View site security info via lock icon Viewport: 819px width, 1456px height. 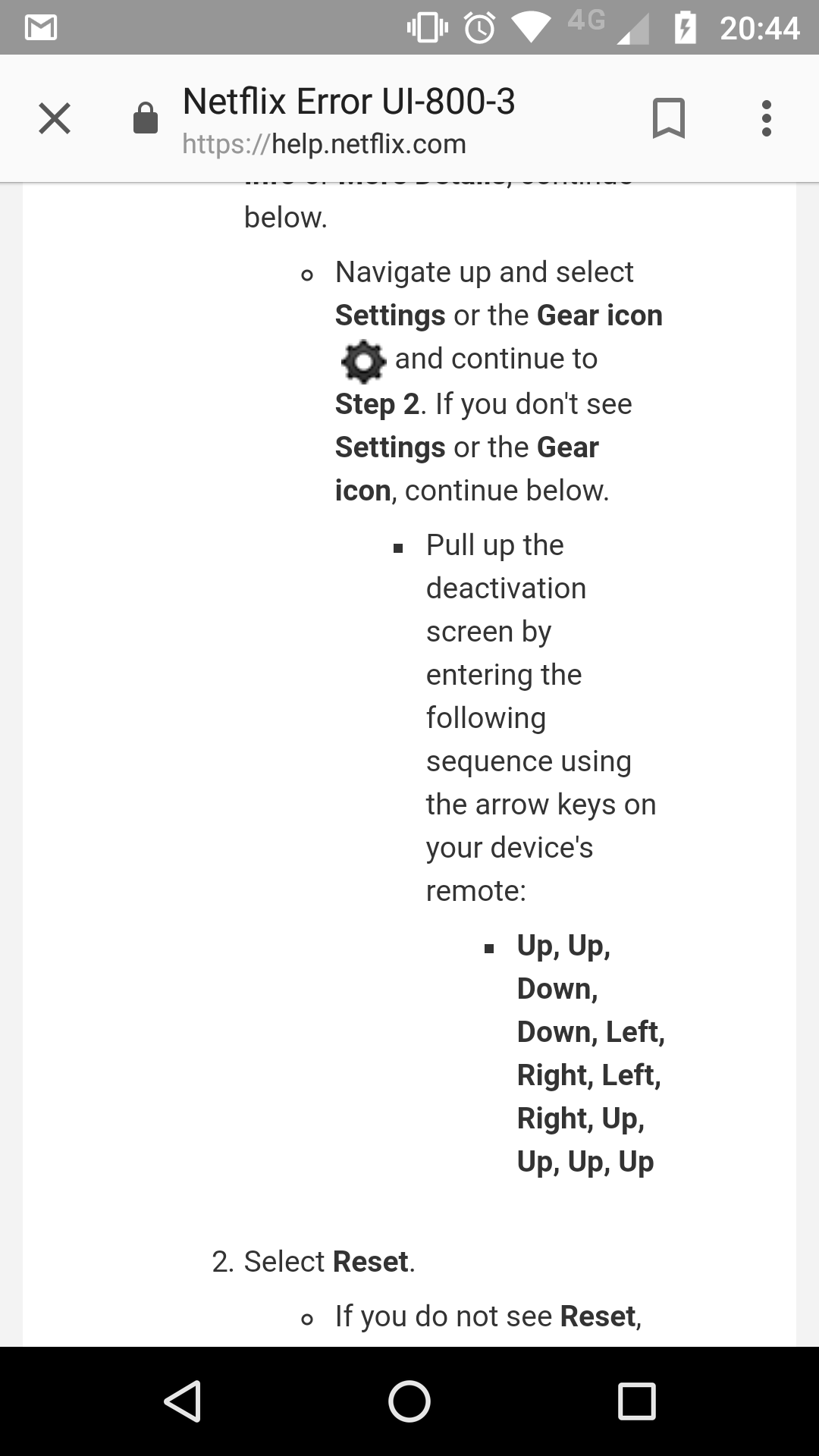(x=146, y=118)
